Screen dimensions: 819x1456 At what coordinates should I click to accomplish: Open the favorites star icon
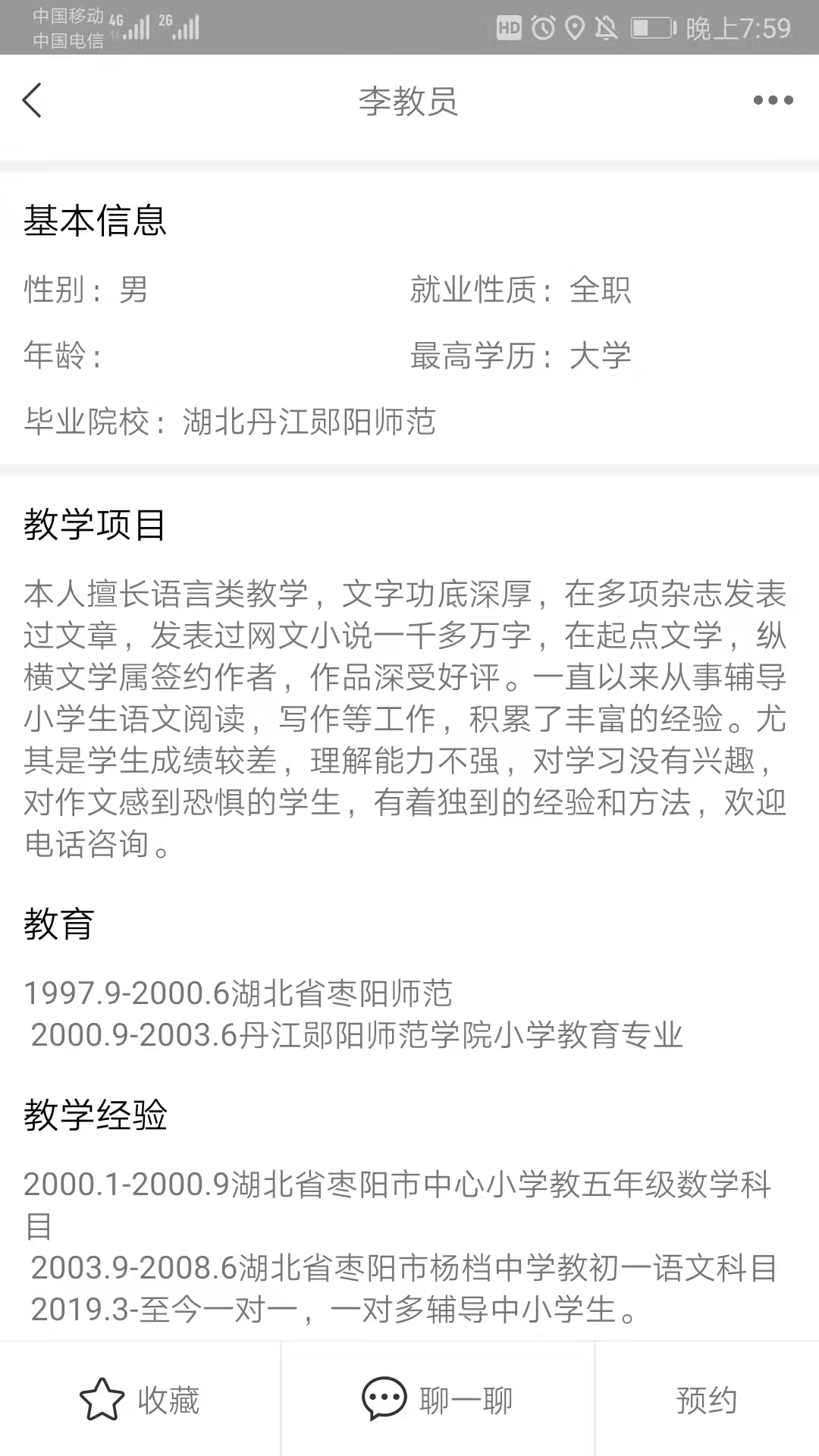(x=102, y=1398)
